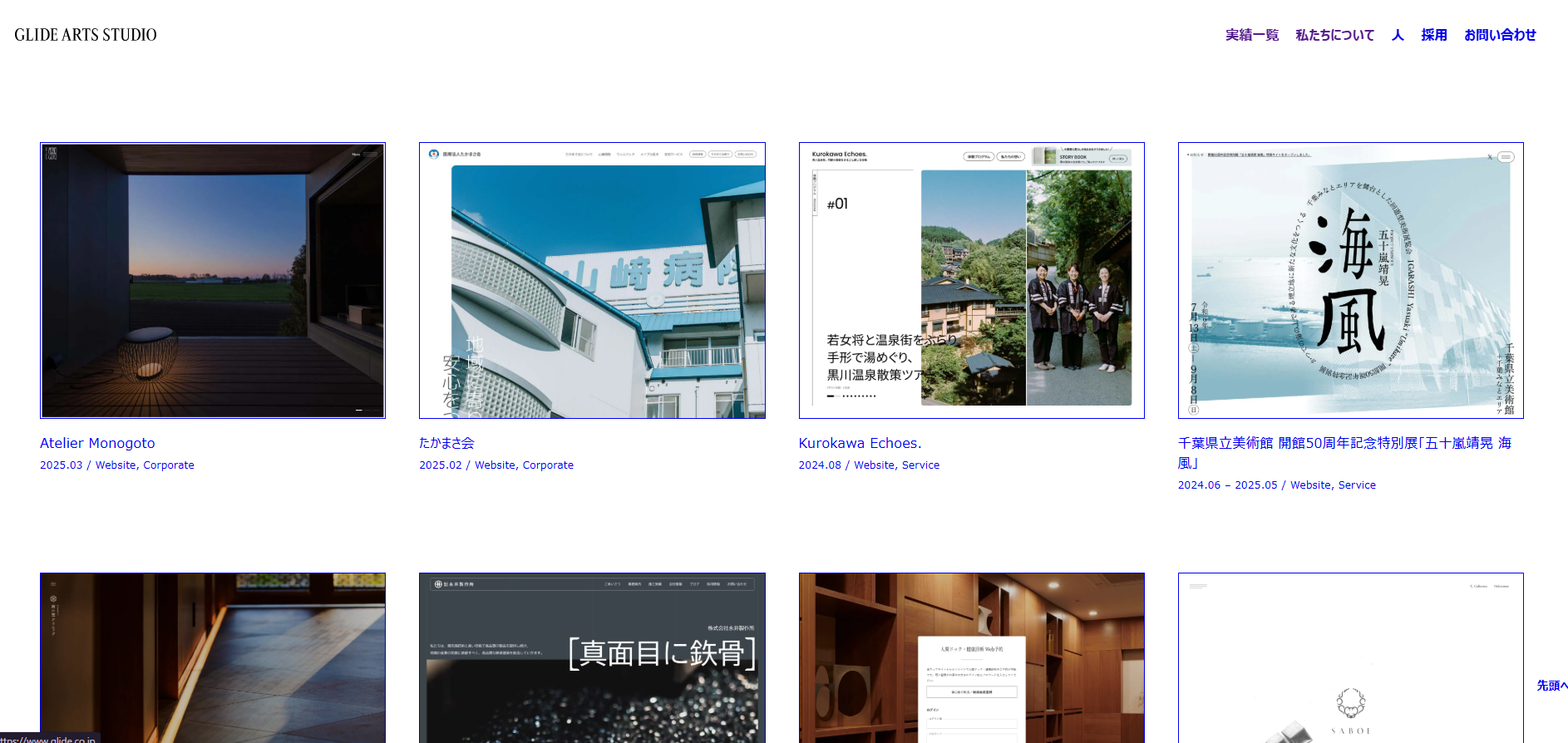Go to 私たちについて page

click(1334, 35)
